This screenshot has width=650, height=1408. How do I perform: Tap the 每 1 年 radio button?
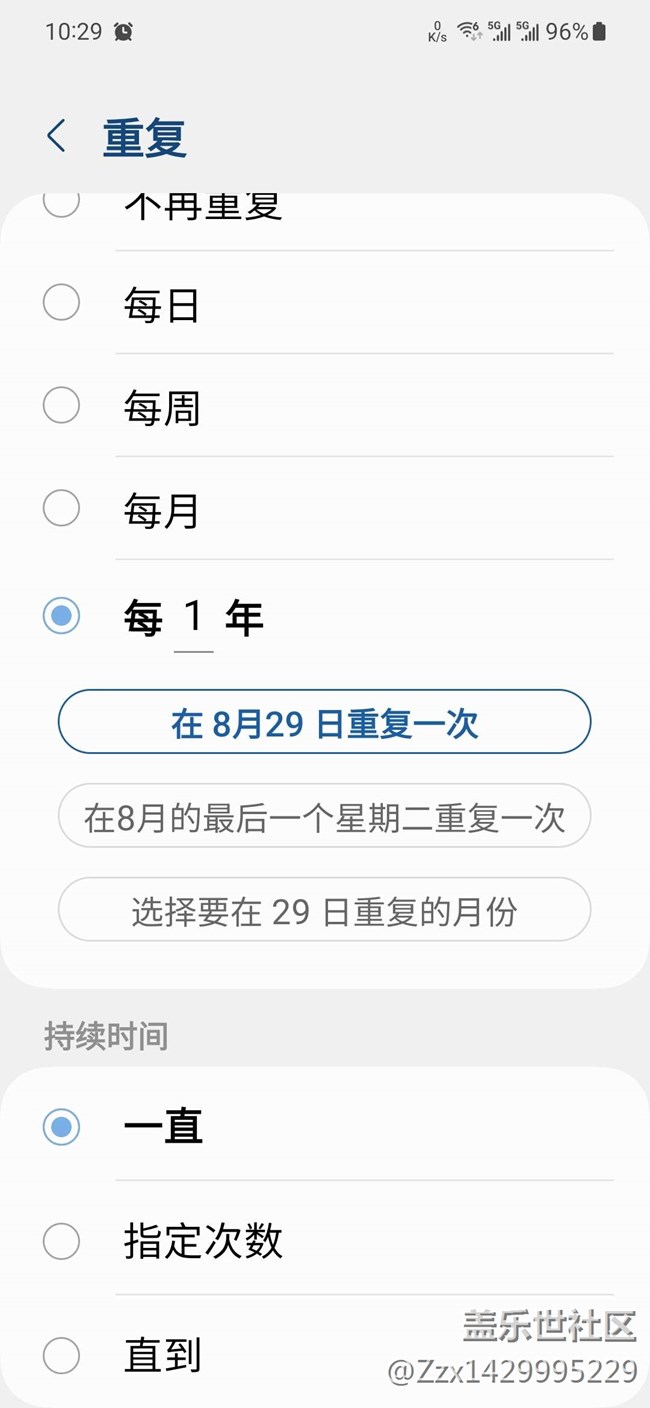61,616
